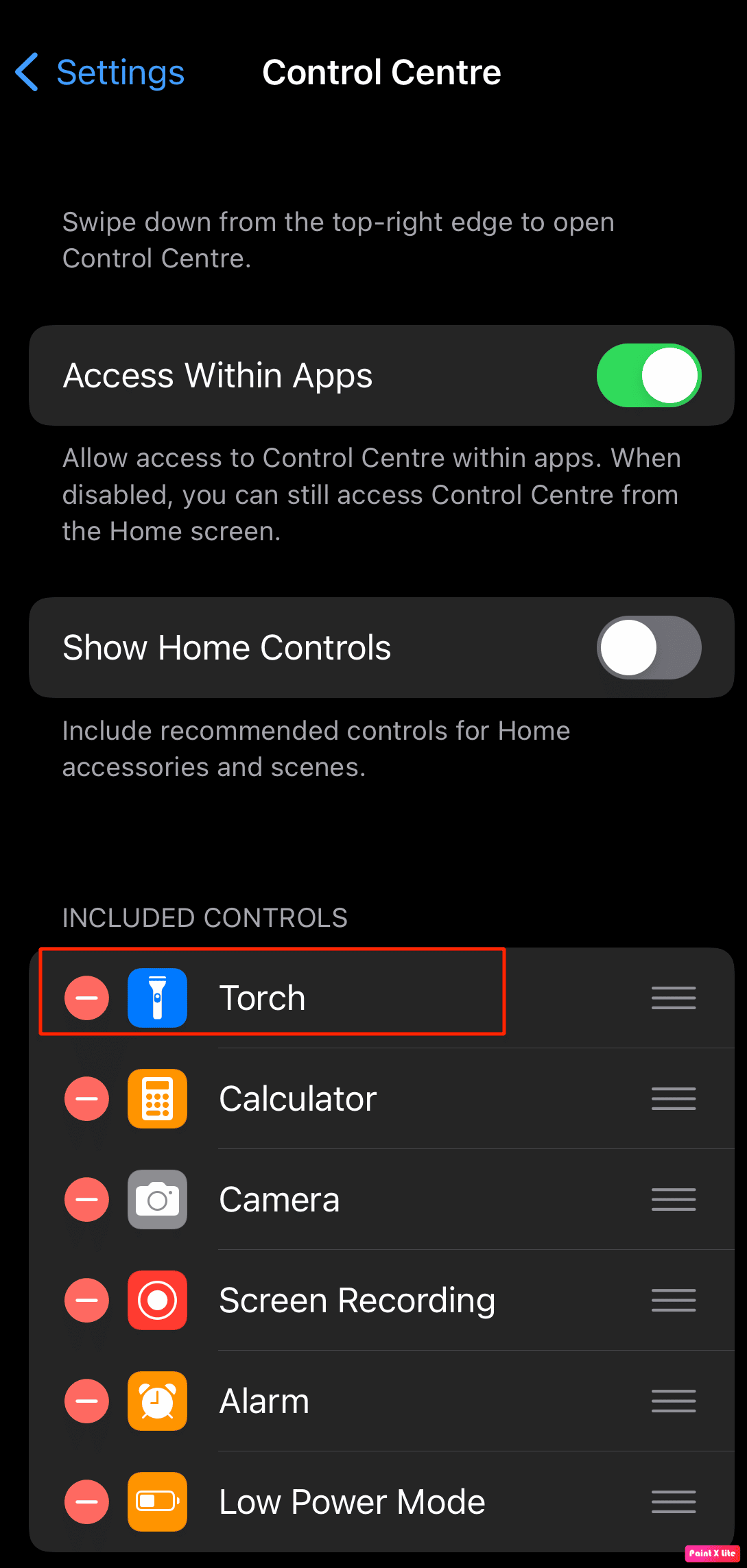
Task: Tap the red minus beside Calculator
Action: coord(86,1098)
